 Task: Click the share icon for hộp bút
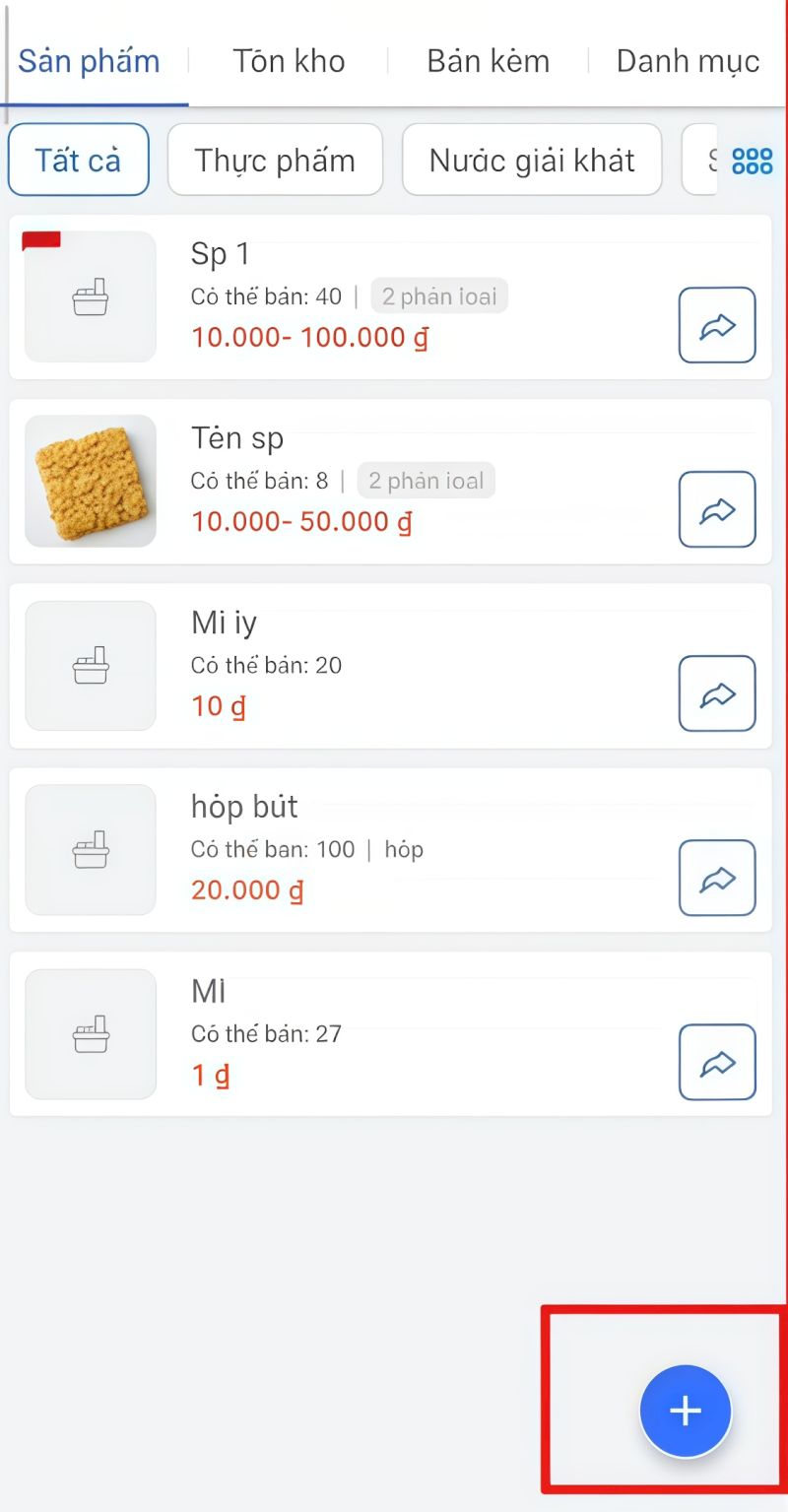click(x=717, y=878)
